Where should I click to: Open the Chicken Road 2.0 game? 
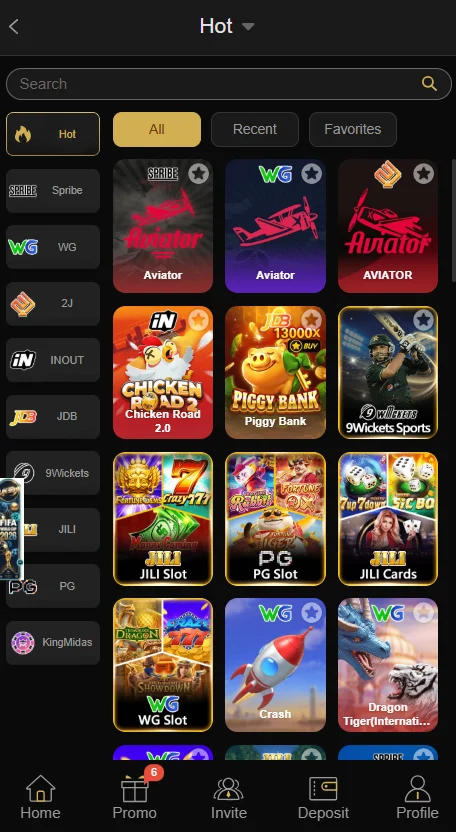(163, 372)
